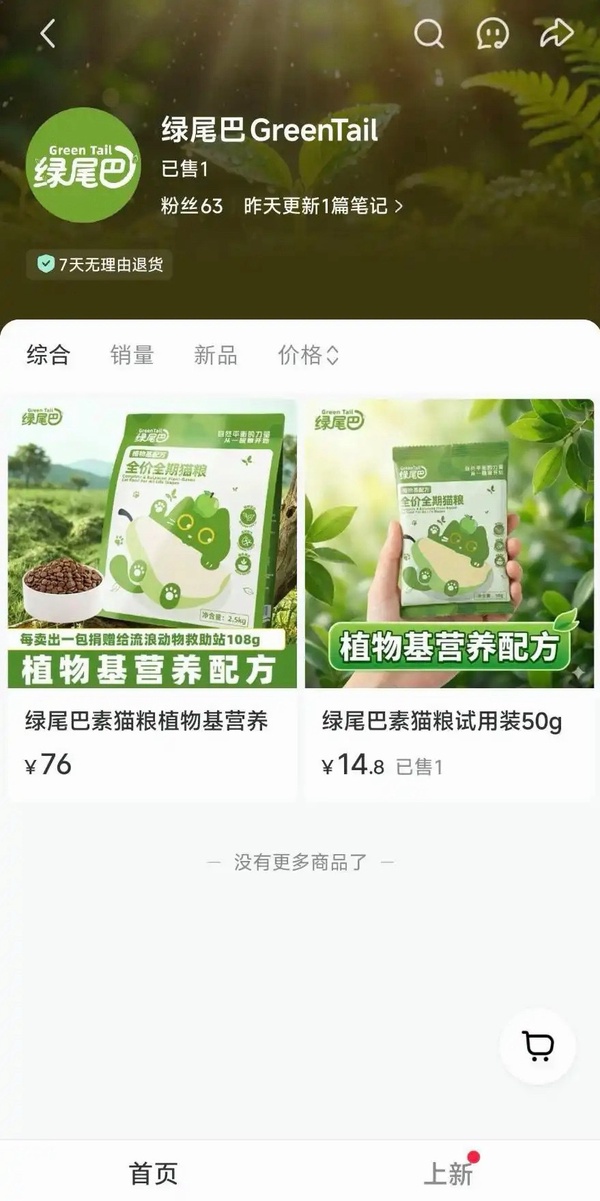Switch to the 上新 bottom tab
Screen dimensions: 600x1201
[447, 1172]
